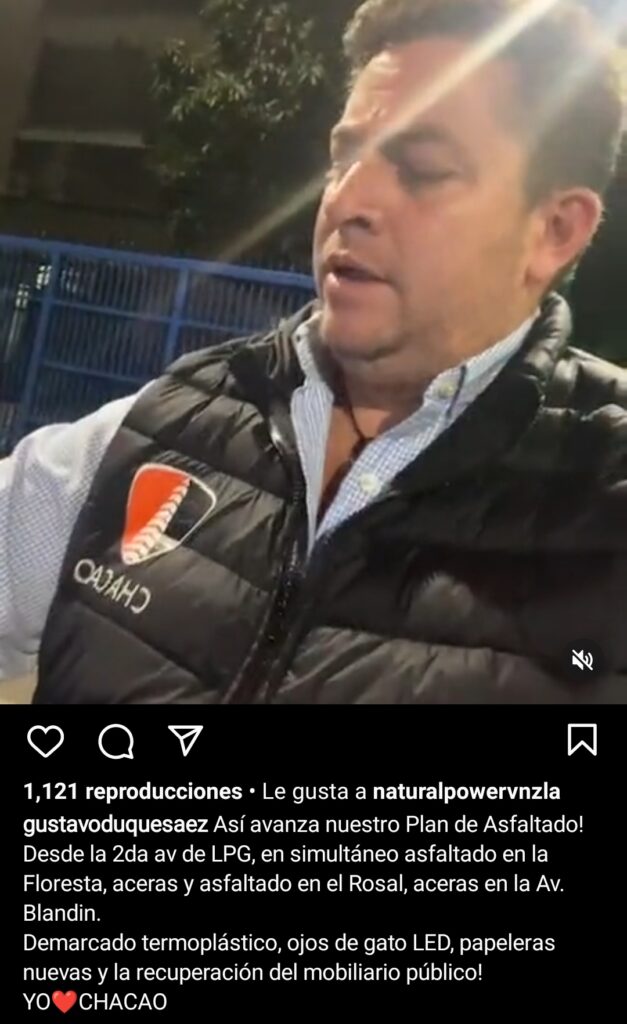This screenshot has width=627, height=1024.
Task: Unmute the video sound
Action: [x=582, y=660]
